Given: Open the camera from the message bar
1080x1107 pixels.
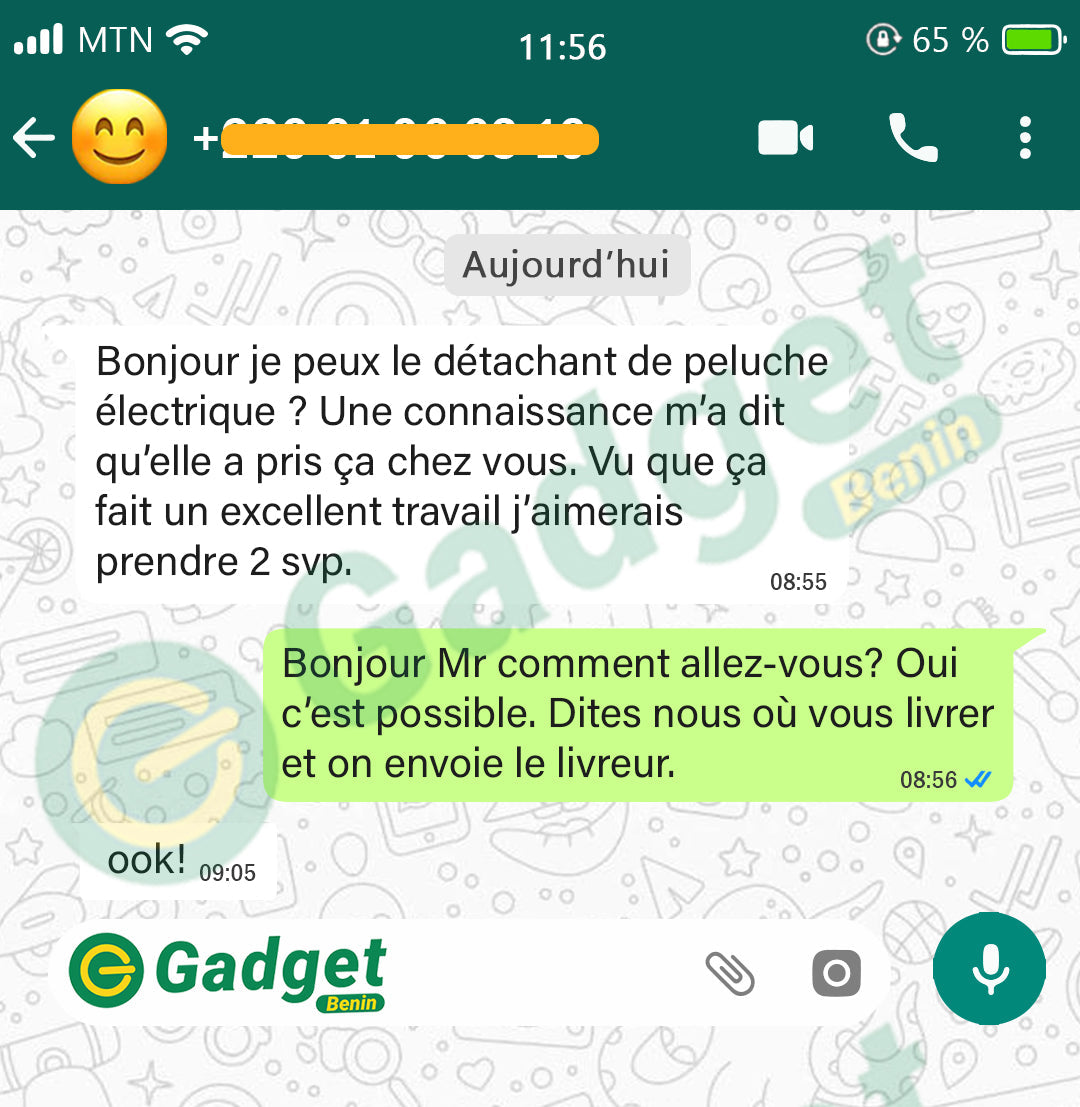Looking at the screenshot, I should 836,972.
